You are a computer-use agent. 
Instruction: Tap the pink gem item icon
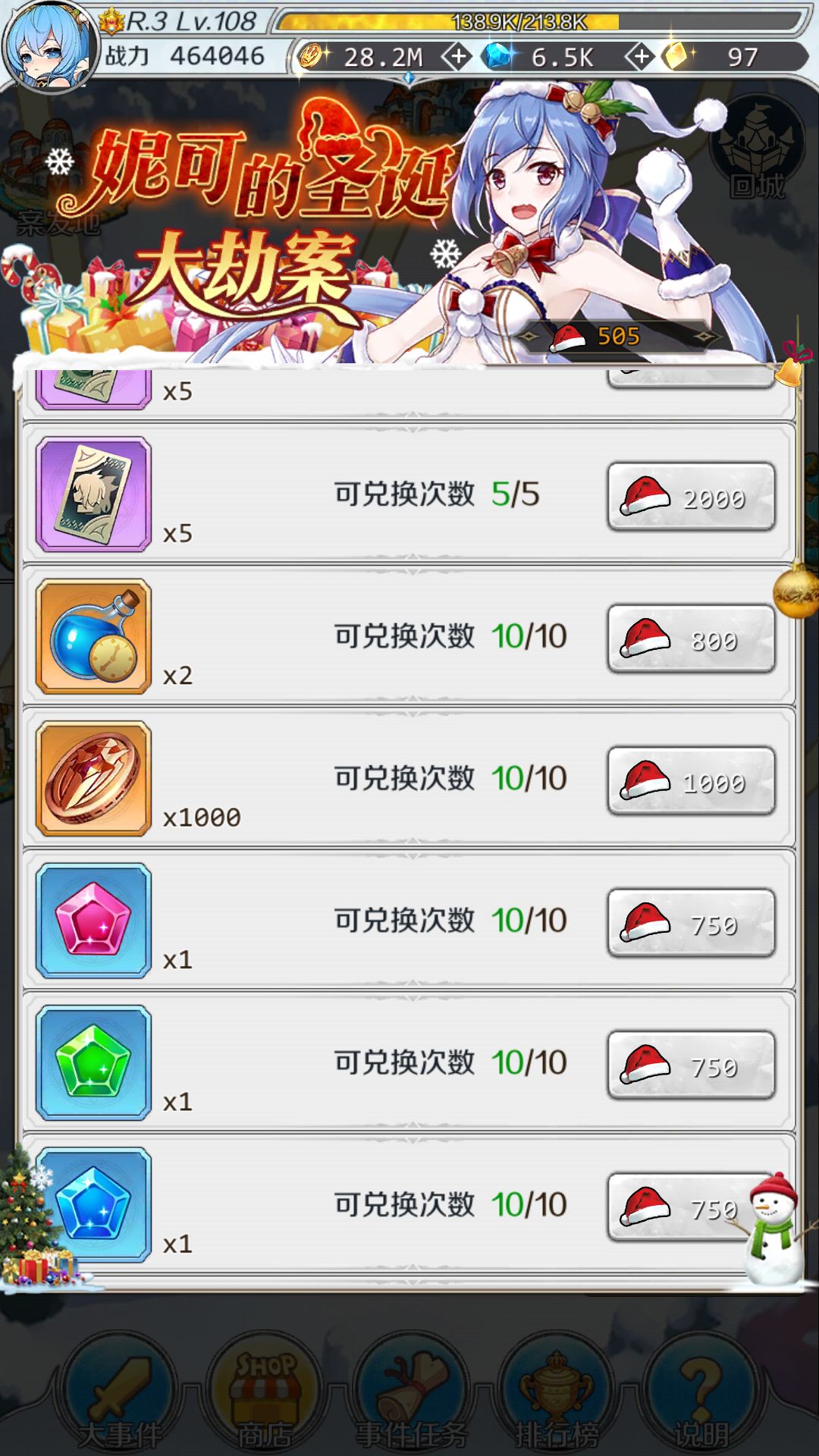(93, 920)
